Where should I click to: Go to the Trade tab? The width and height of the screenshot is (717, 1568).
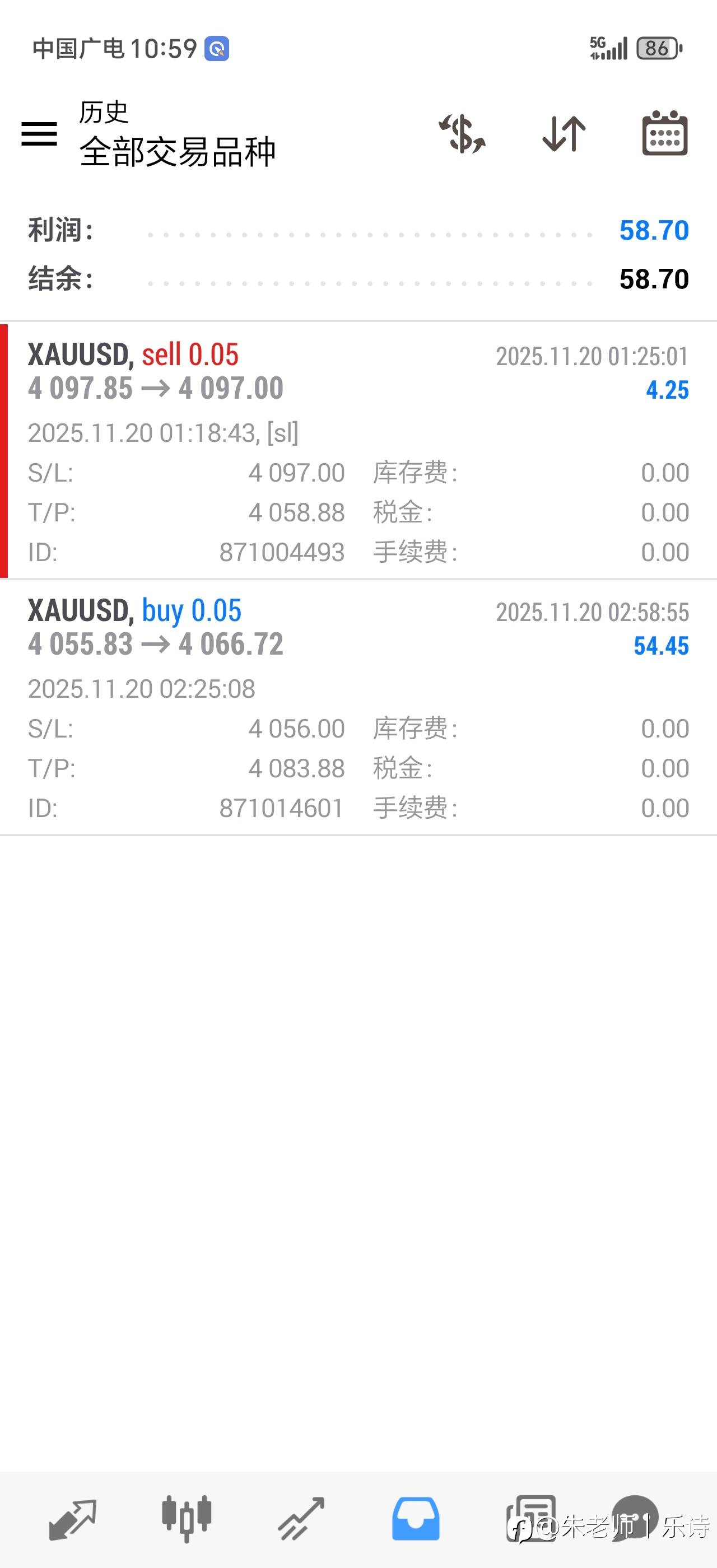coord(301,1519)
